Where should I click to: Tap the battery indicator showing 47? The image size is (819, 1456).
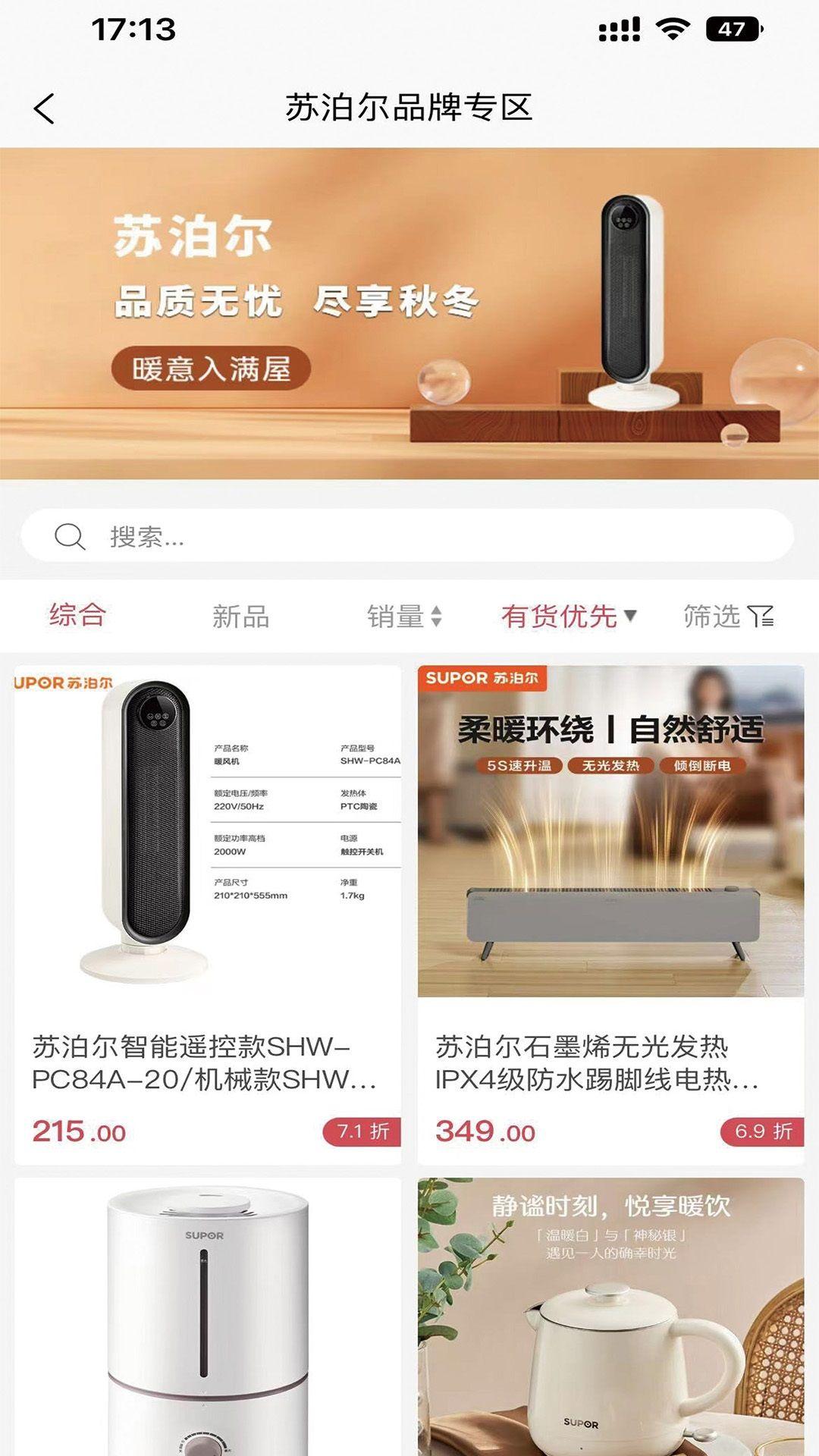click(733, 27)
